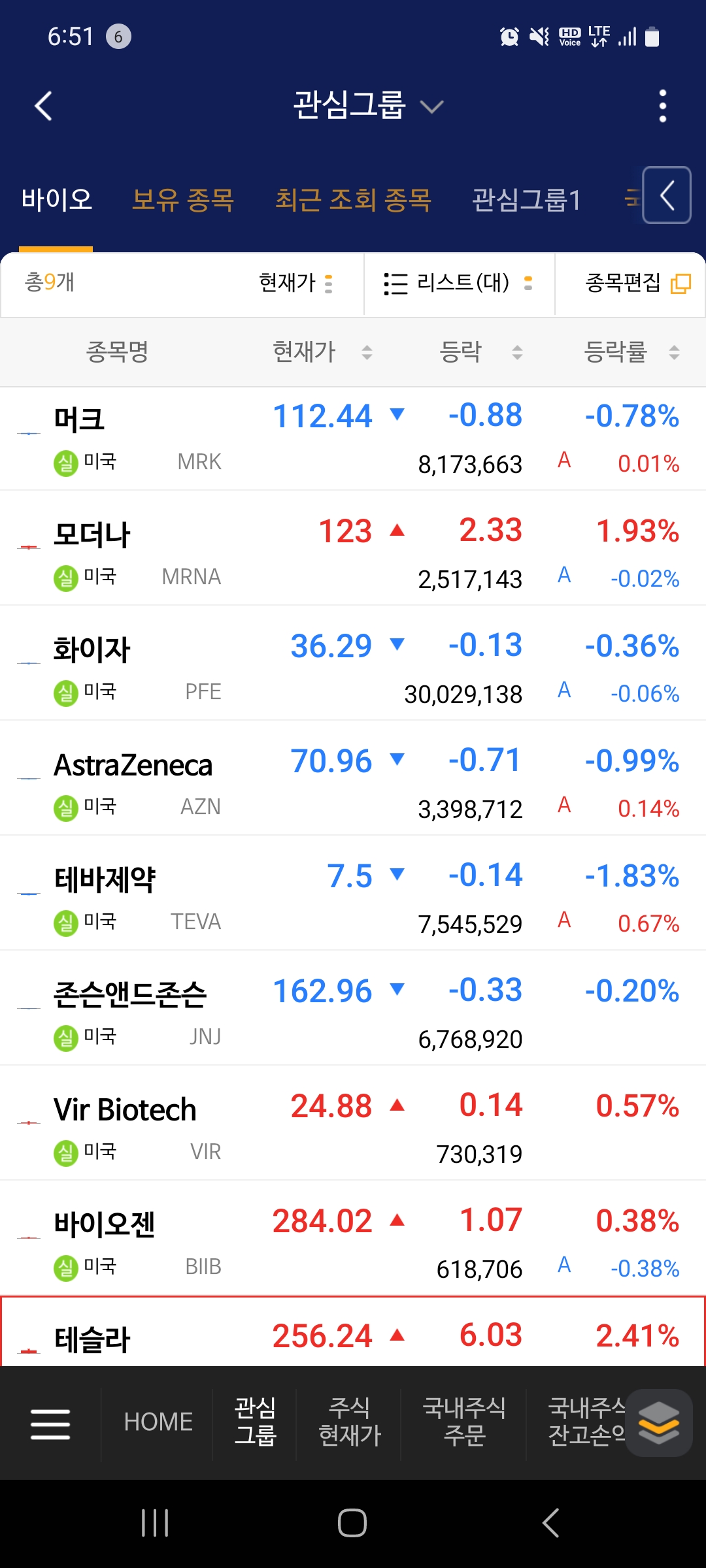This screenshot has width=706, height=1568.
Task: Open the 현재가 display option selector
Action: tap(295, 283)
